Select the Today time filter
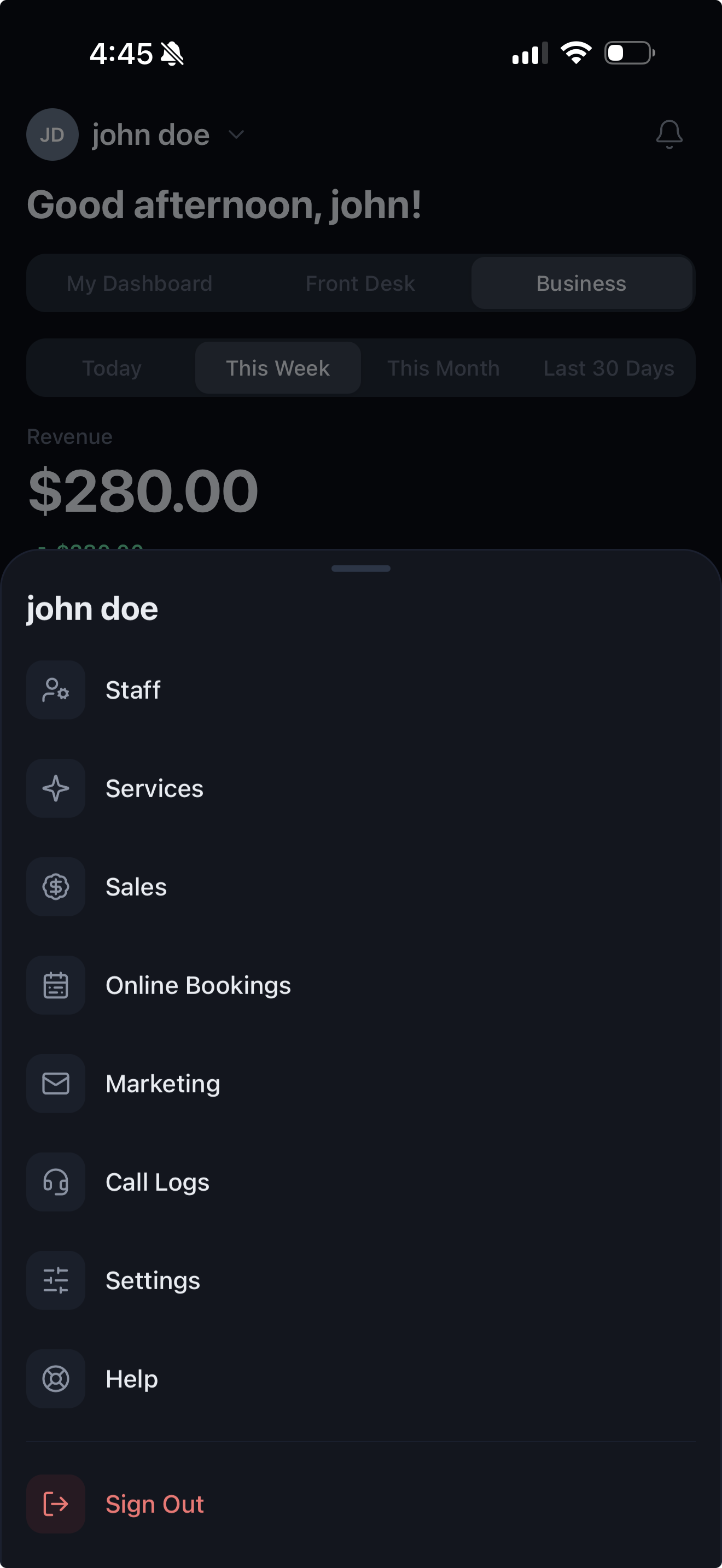722x1568 pixels. point(112,367)
